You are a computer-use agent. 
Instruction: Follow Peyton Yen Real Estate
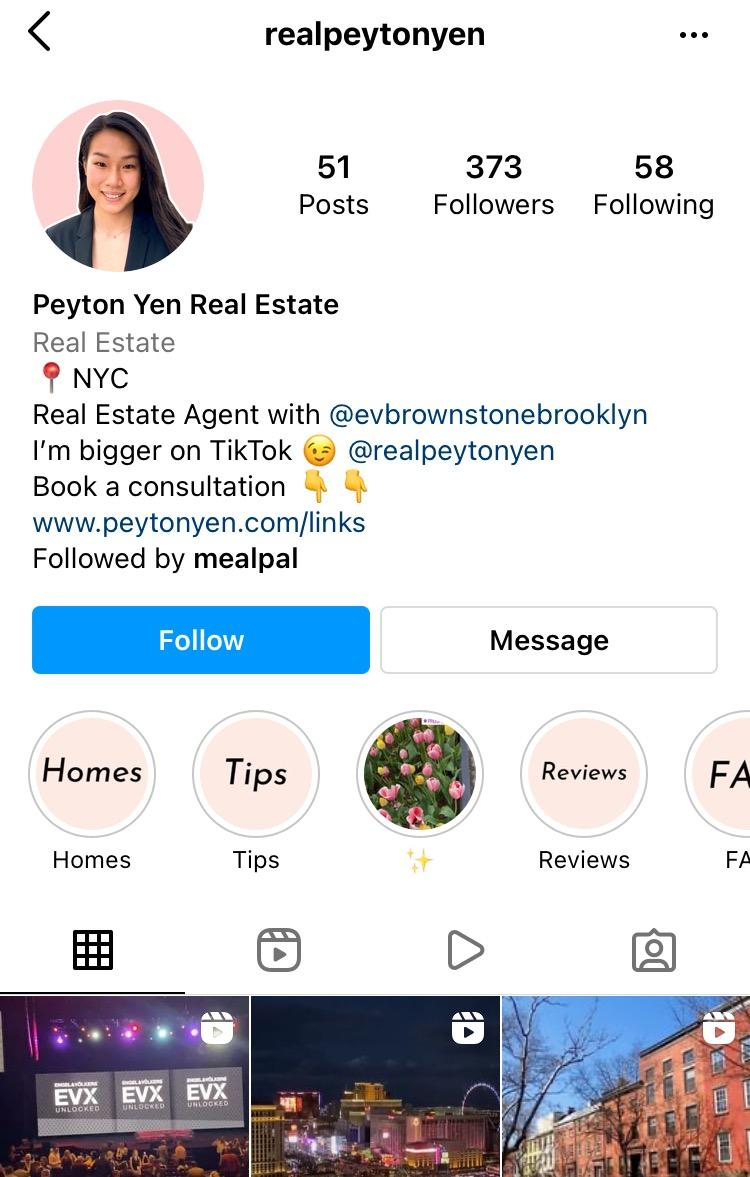coord(201,640)
